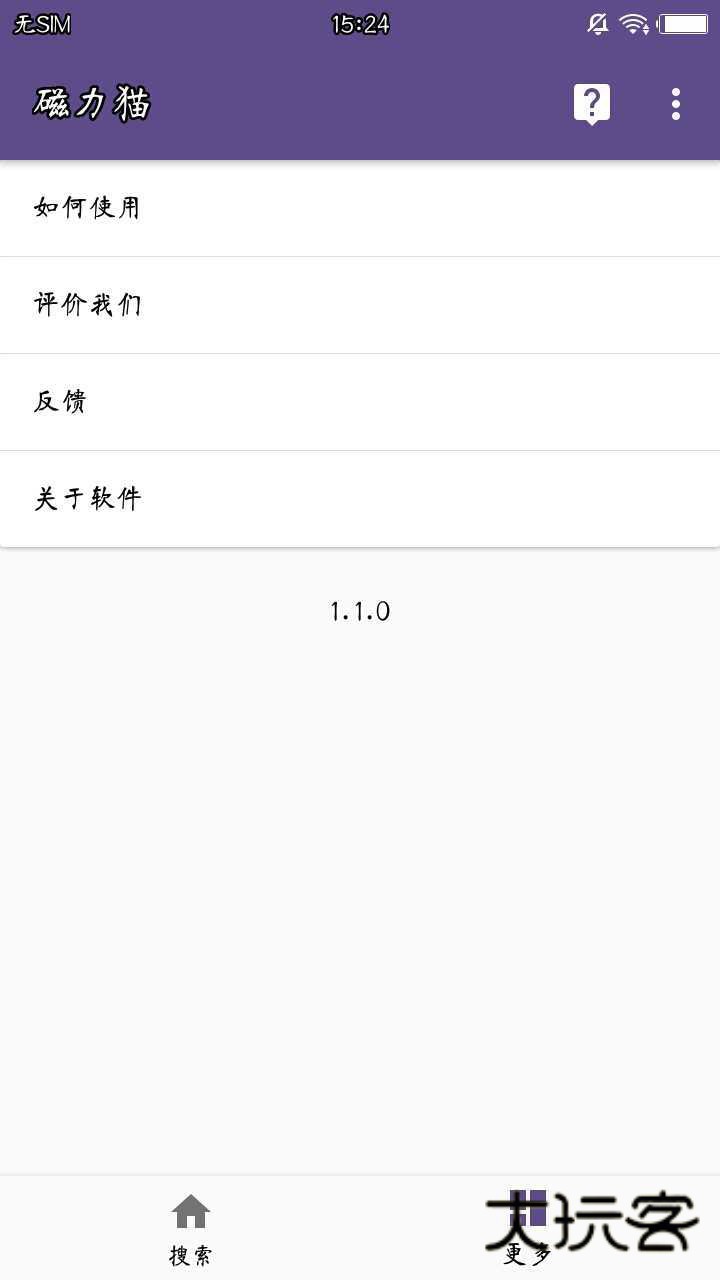Tap the 15:24 clock in status bar
Viewport: 720px width, 1280px height.
point(360,21)
